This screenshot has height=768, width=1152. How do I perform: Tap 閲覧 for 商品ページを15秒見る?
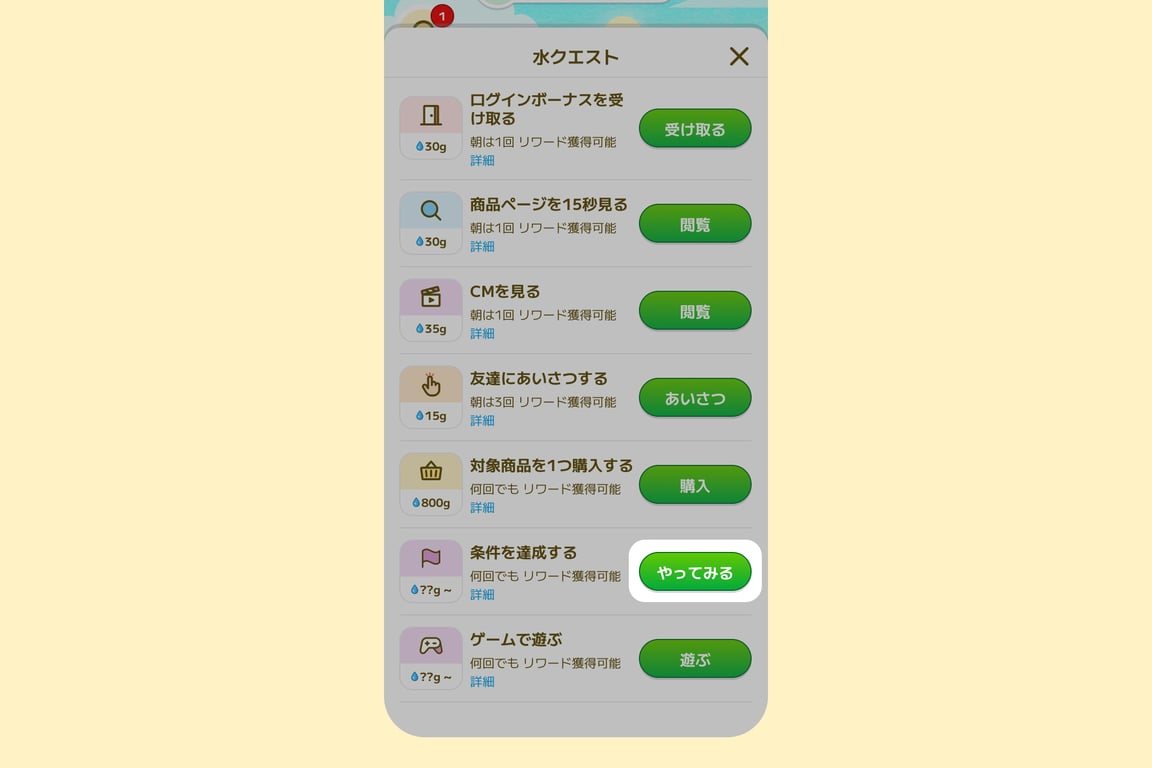(695, 224)
